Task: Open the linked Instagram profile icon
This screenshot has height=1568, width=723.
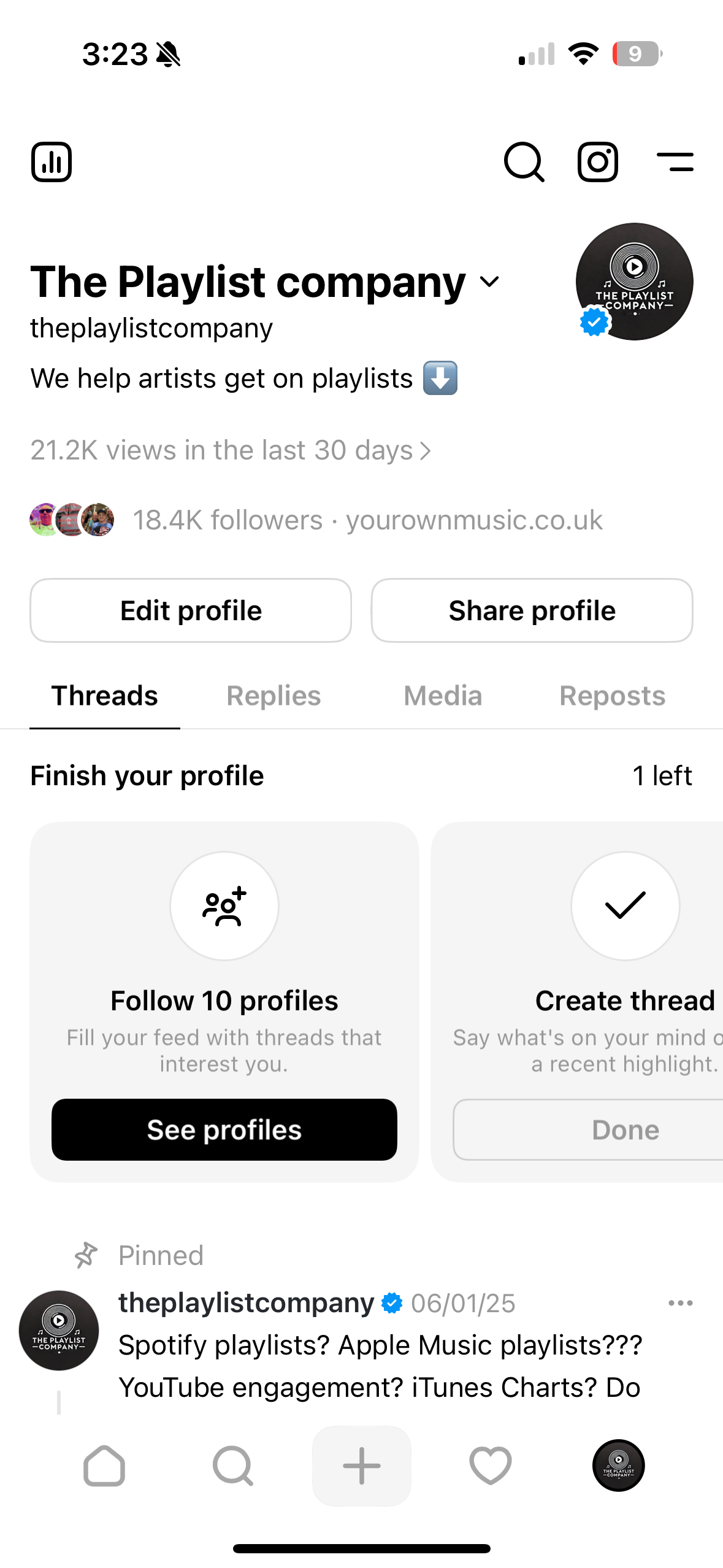Action: coord(598,163)
